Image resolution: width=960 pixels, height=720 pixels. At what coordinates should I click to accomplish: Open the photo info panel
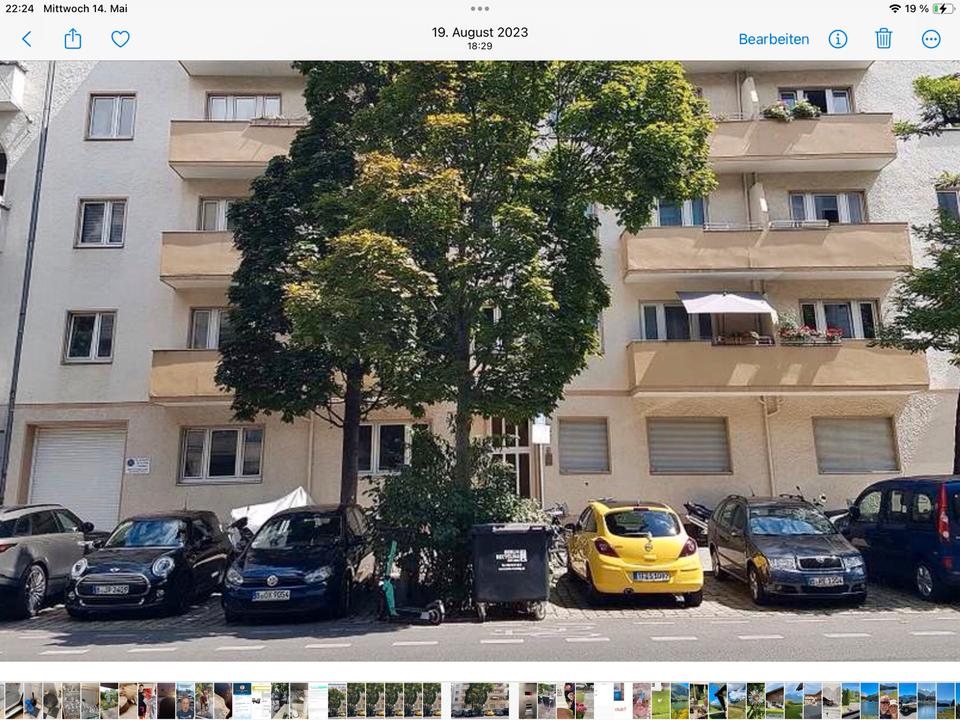tap(838, 39)
